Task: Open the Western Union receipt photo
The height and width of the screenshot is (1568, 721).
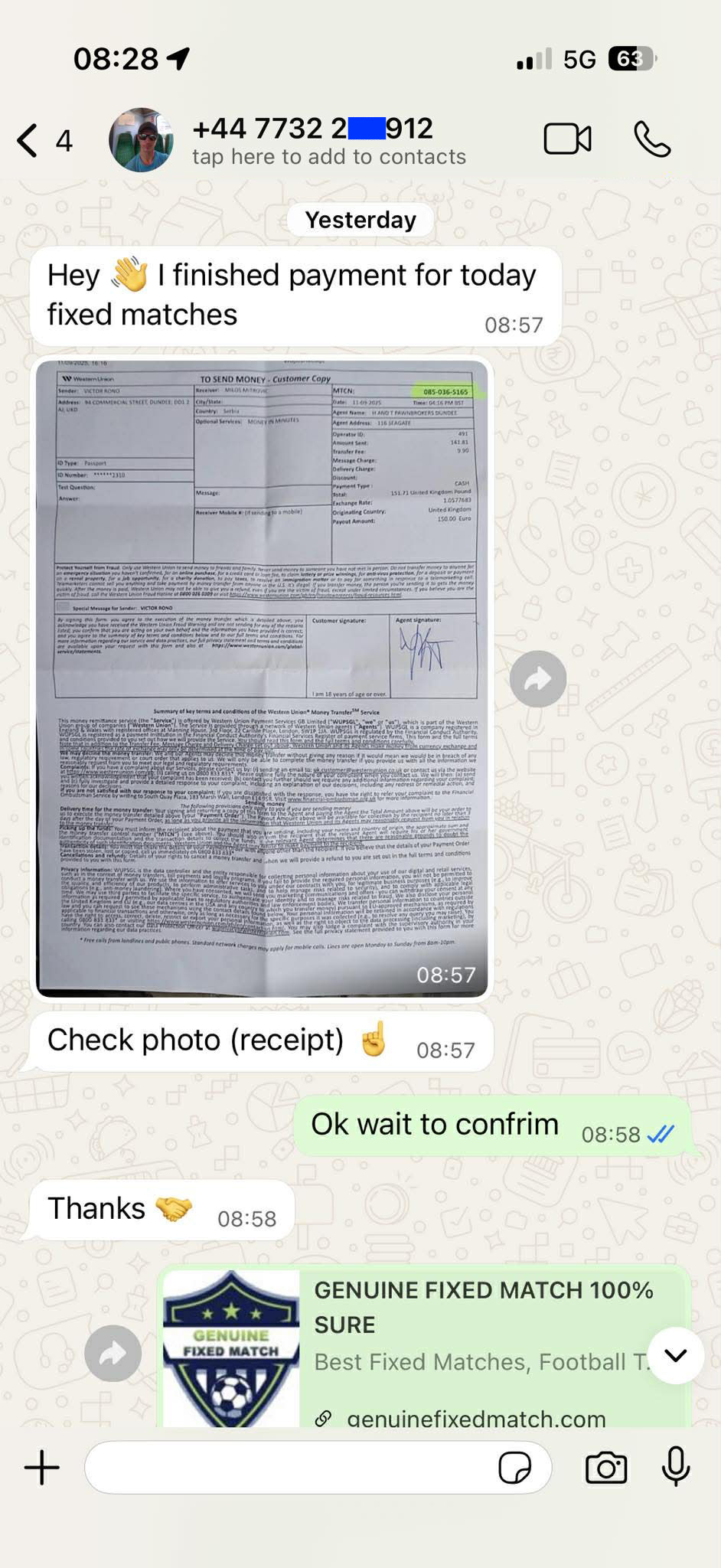Action: (x=262, y=678)
